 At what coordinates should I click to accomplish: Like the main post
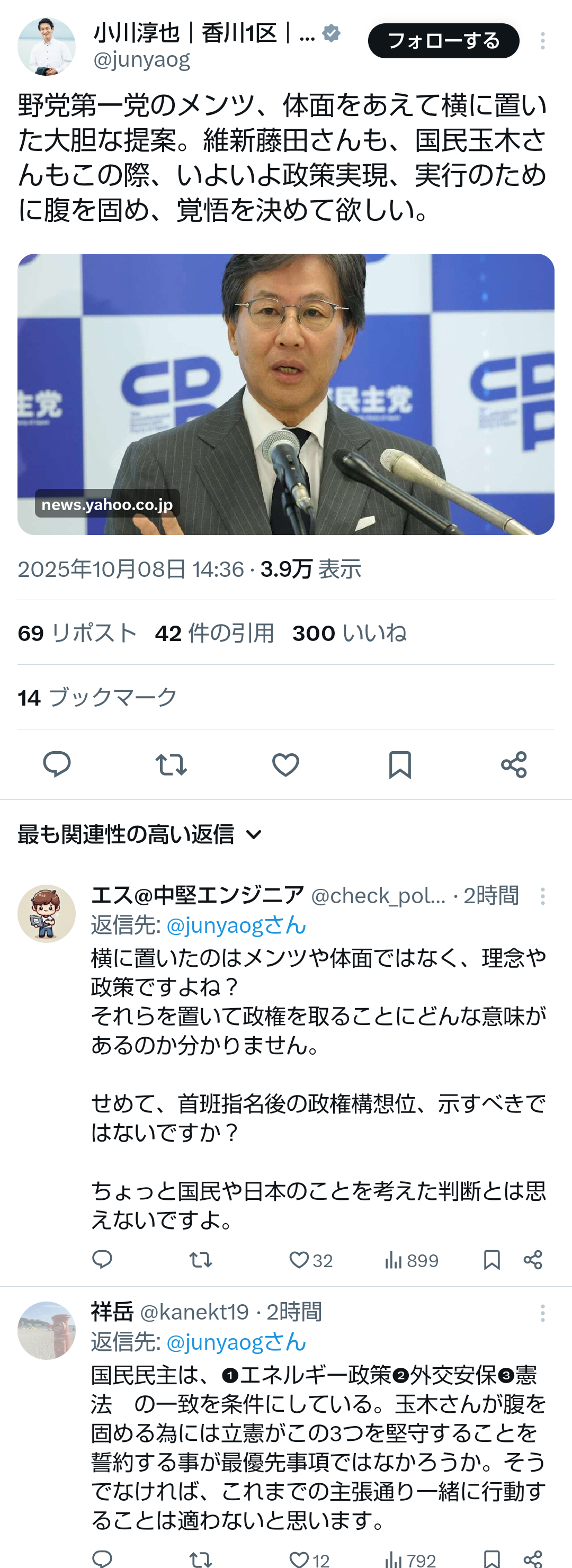285,764
